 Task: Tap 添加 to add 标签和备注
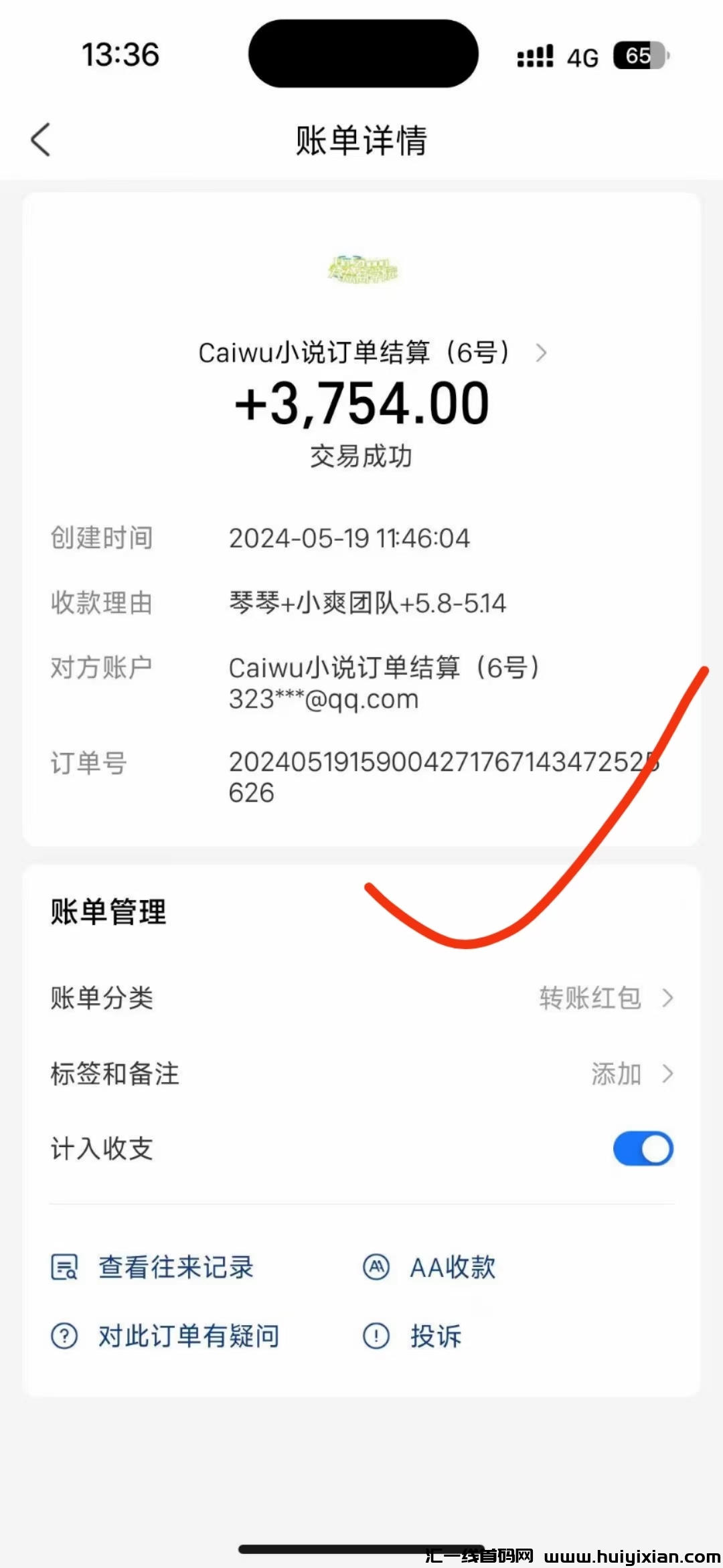[x=617, y=1074]
